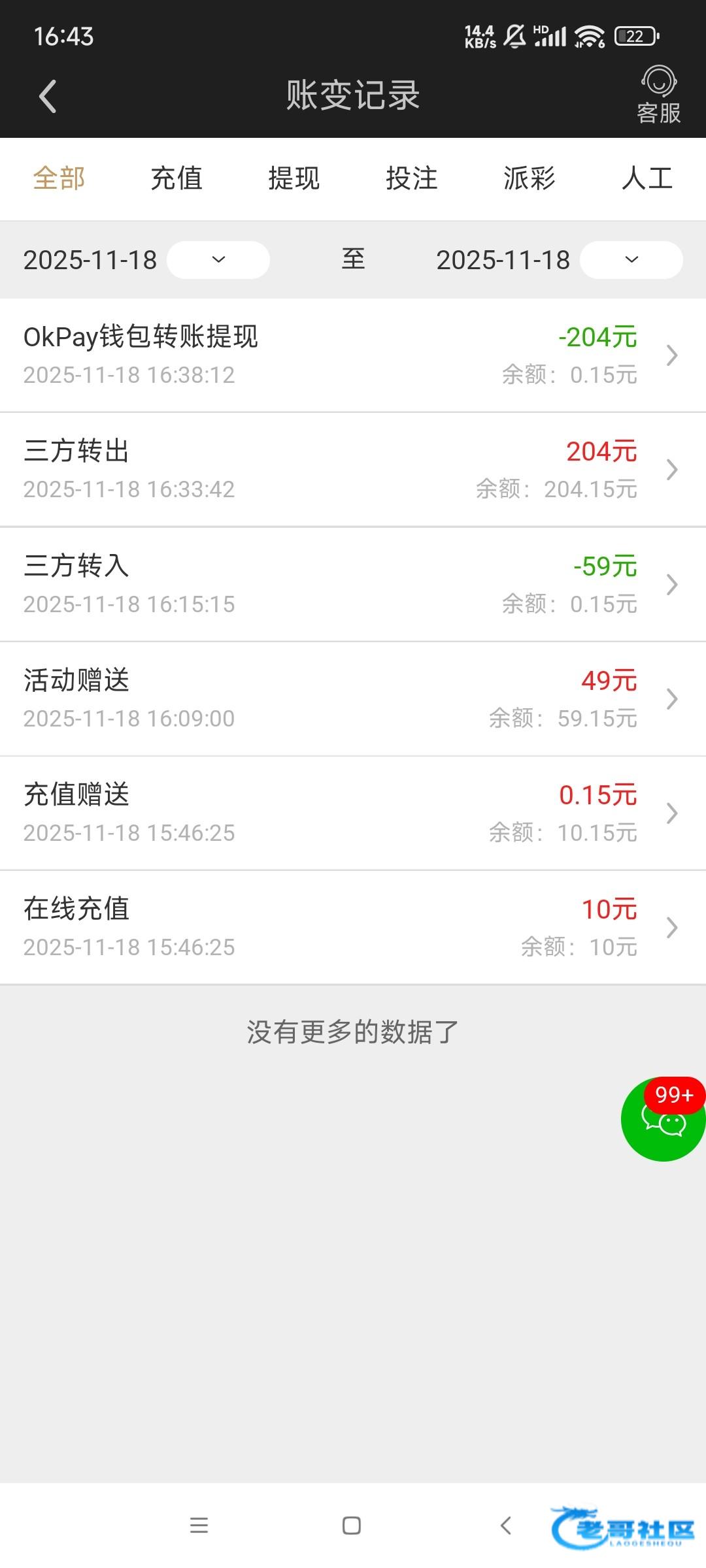This screenshot has height=1568, width=706.
Task: View the 充值赠送 record
Action: tap(353, 813)
